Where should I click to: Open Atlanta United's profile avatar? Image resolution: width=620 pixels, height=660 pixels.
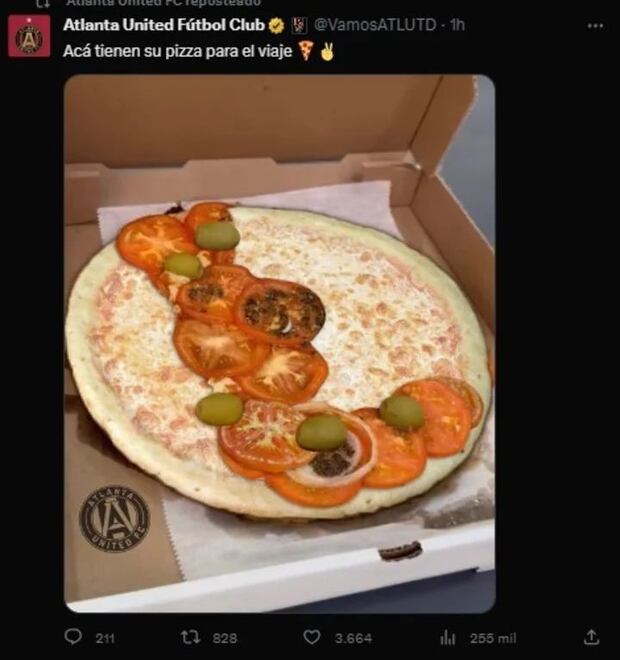point(29,36)
